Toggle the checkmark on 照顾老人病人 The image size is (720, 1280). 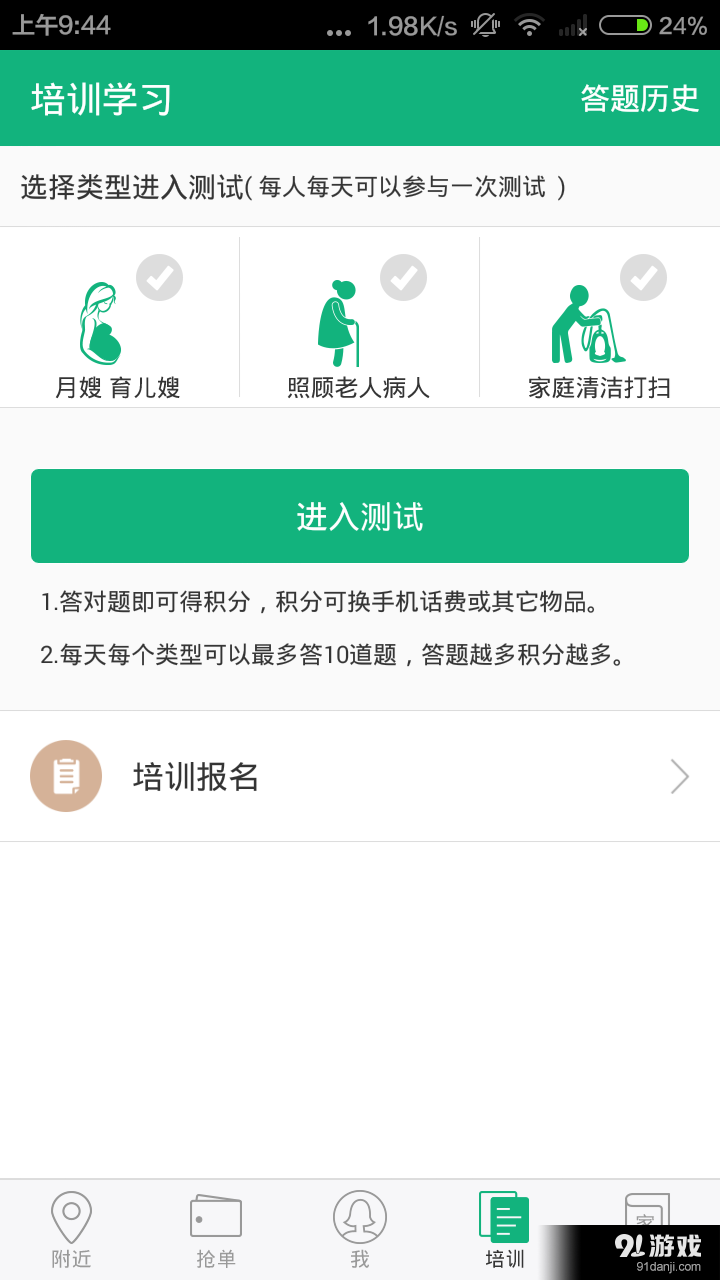pyautogui.click(x=403, y=278)
